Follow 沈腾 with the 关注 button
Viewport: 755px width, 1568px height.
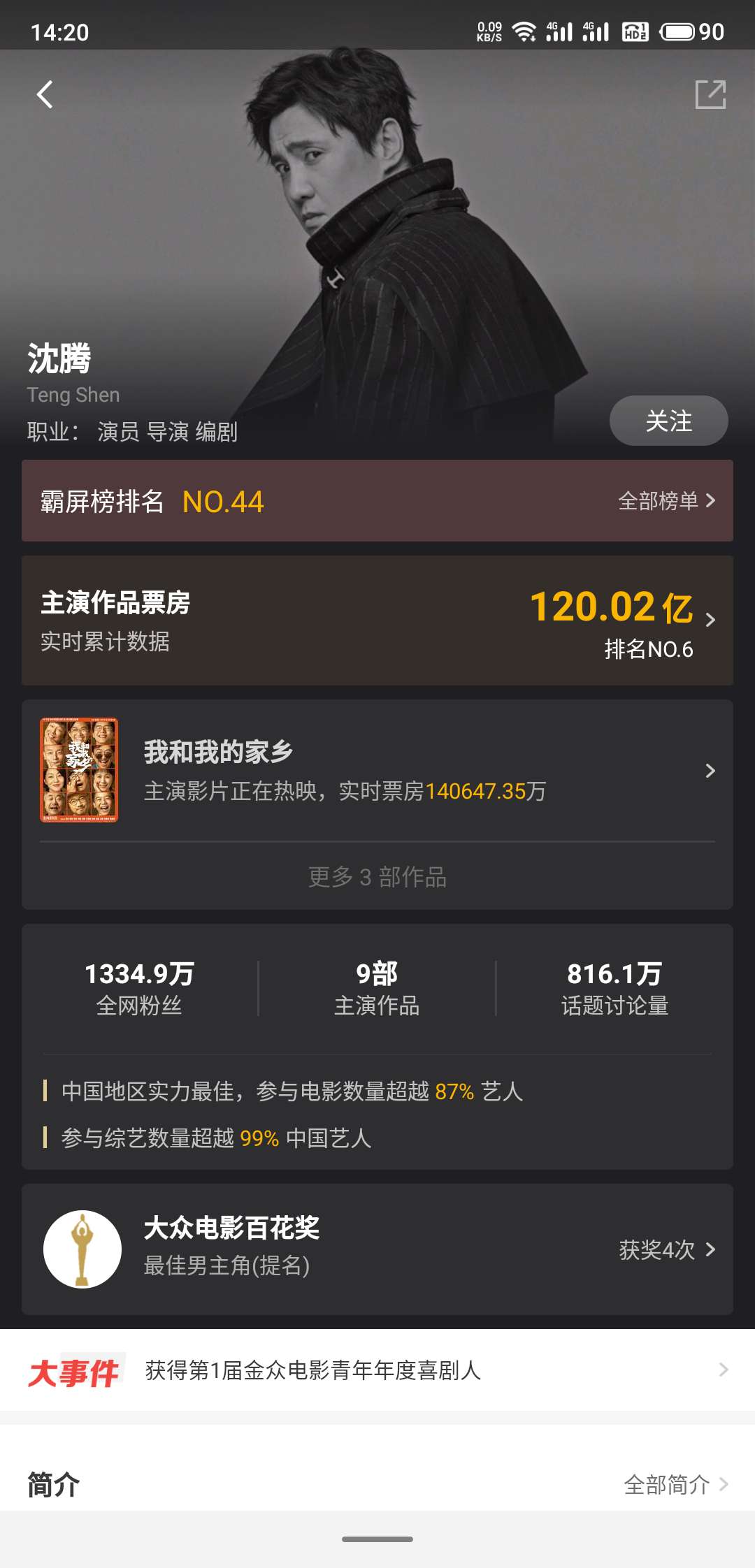pos(668,421)
